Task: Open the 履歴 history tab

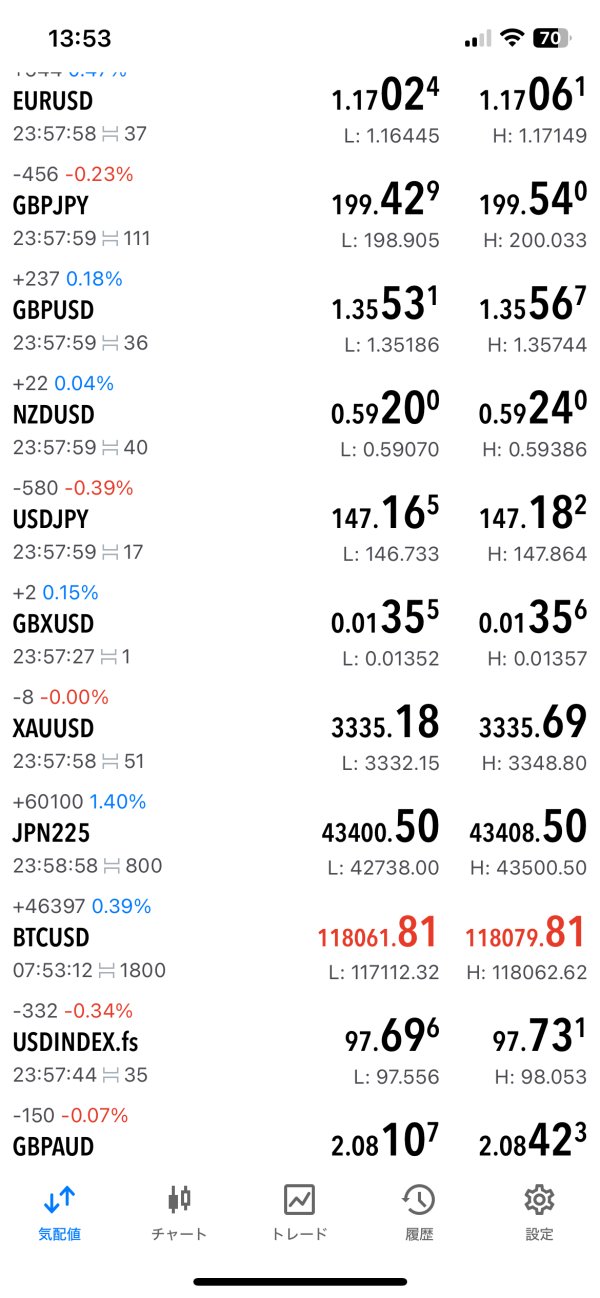Action: (419, 1212)
